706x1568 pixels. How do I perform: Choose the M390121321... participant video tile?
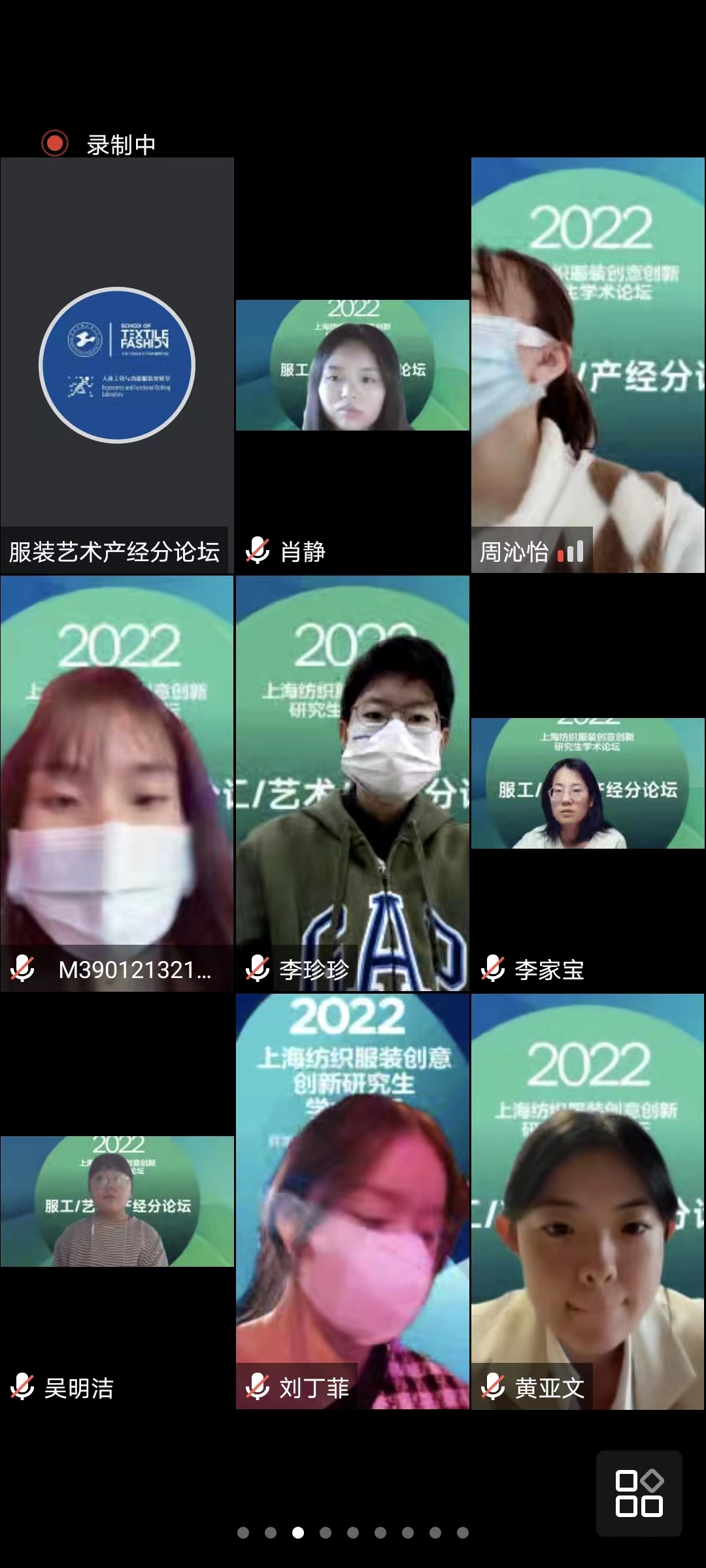point(117,783)
